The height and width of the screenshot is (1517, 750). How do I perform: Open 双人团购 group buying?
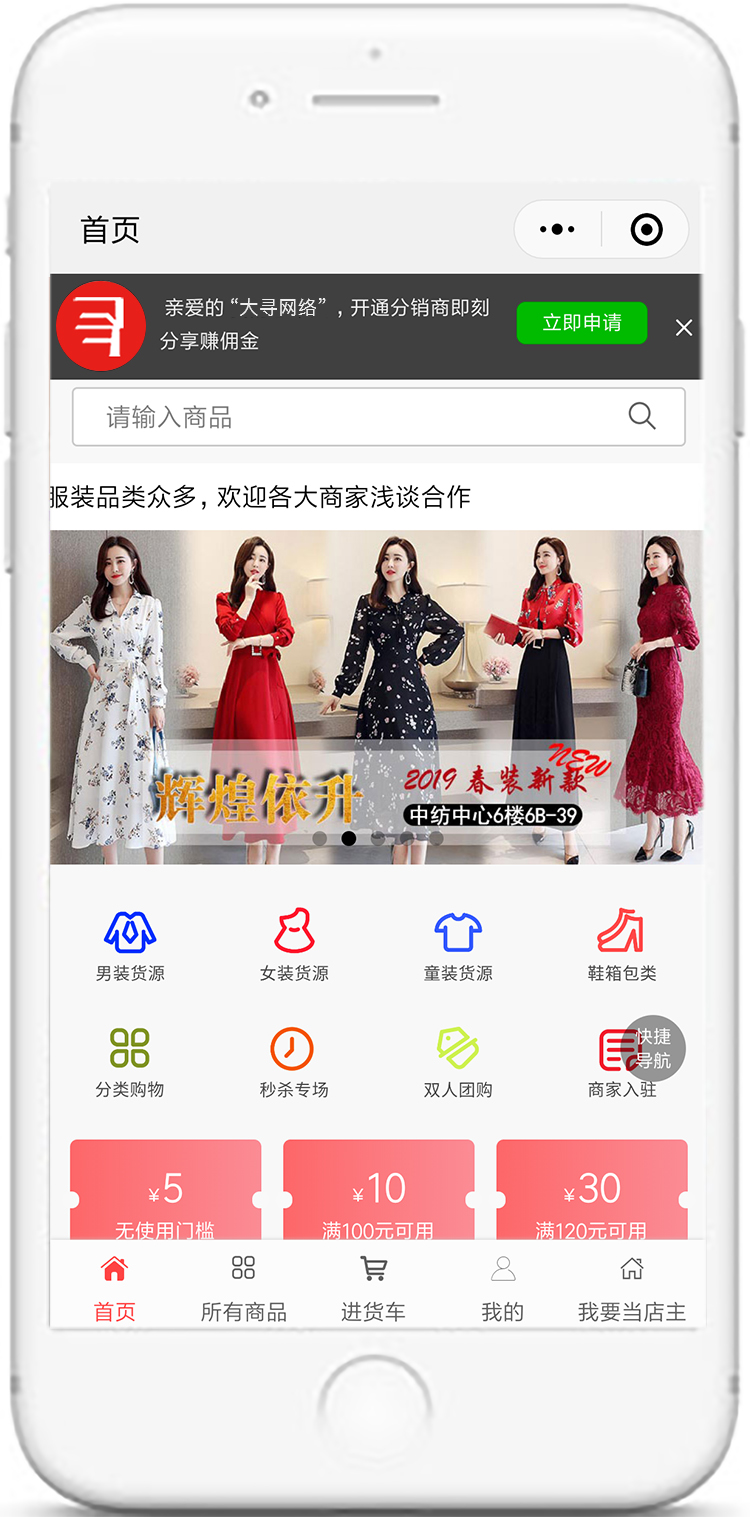[x=458, y=1062]
